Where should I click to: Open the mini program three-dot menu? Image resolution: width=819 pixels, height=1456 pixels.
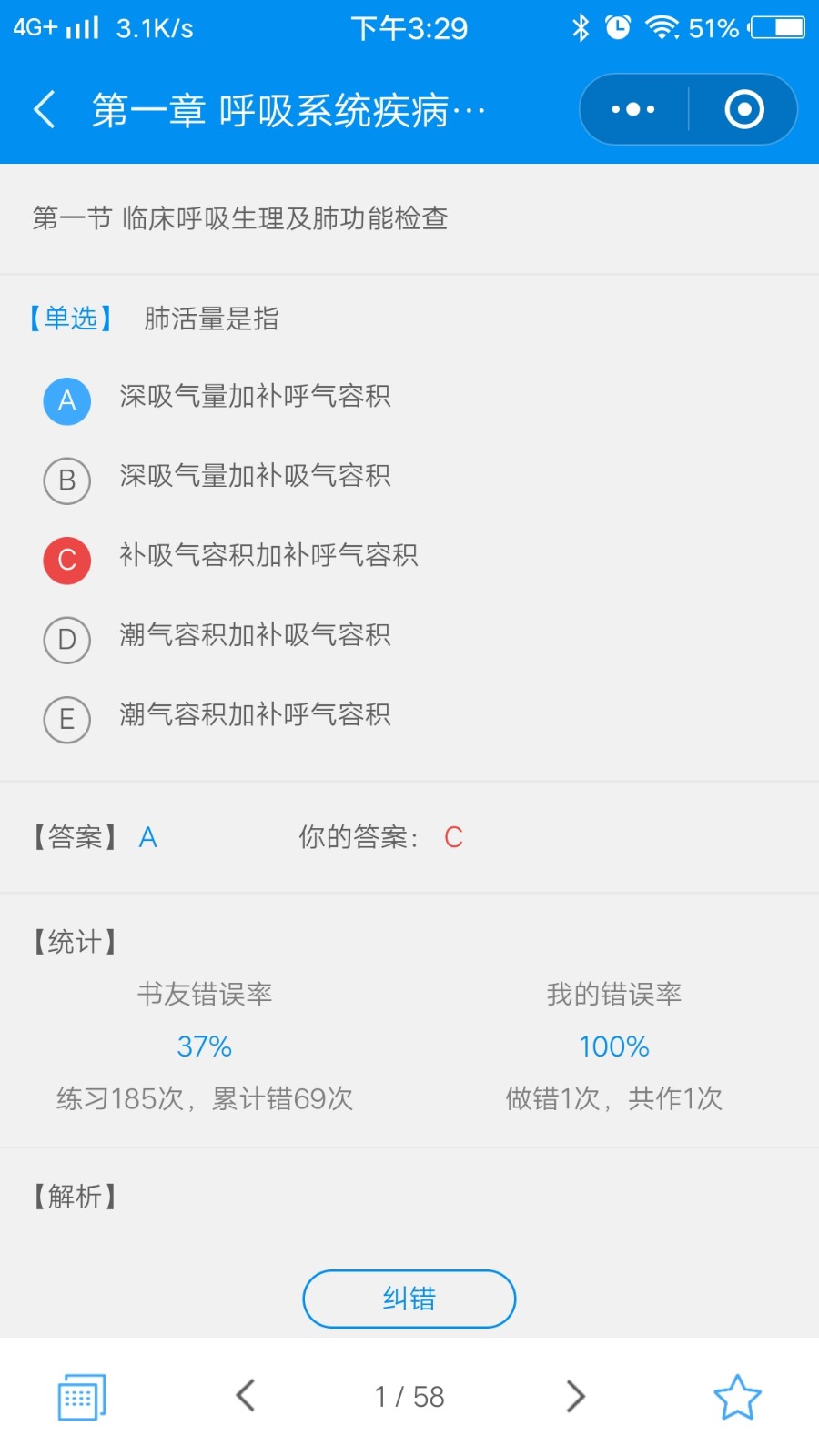pos(633,109)
